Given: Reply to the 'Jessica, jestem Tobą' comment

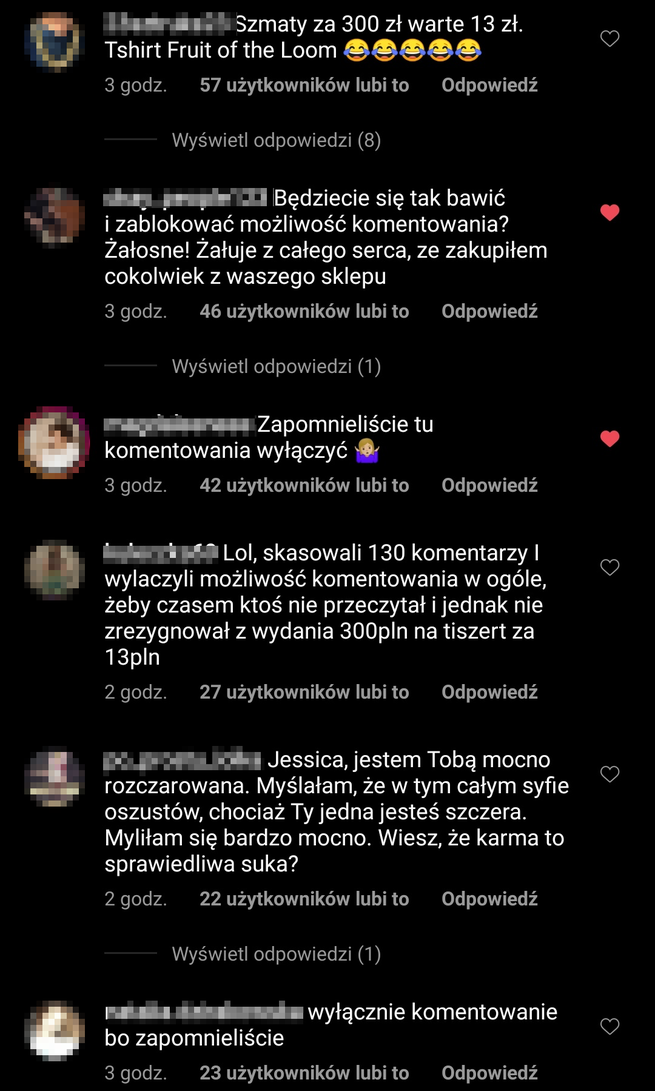Looking at the screenshot, I should [489, 899].
